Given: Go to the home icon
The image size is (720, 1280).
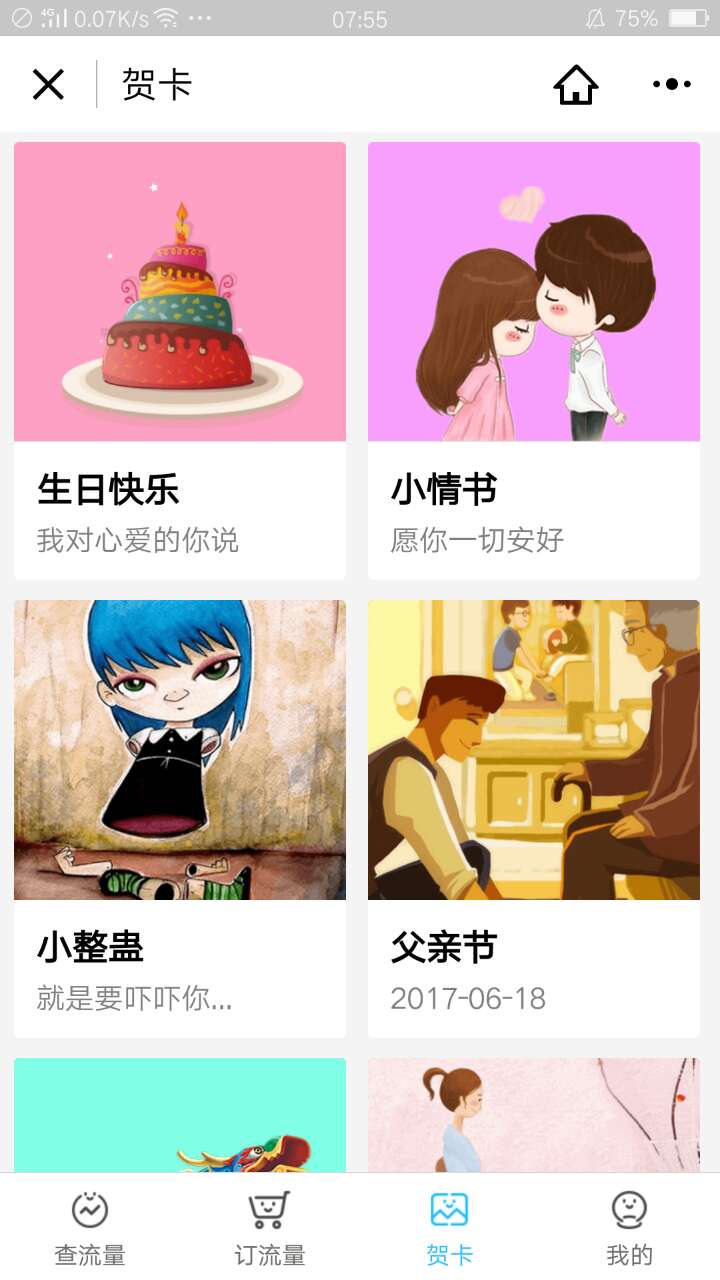Looking at the screenshot, I should click(576, 85).
